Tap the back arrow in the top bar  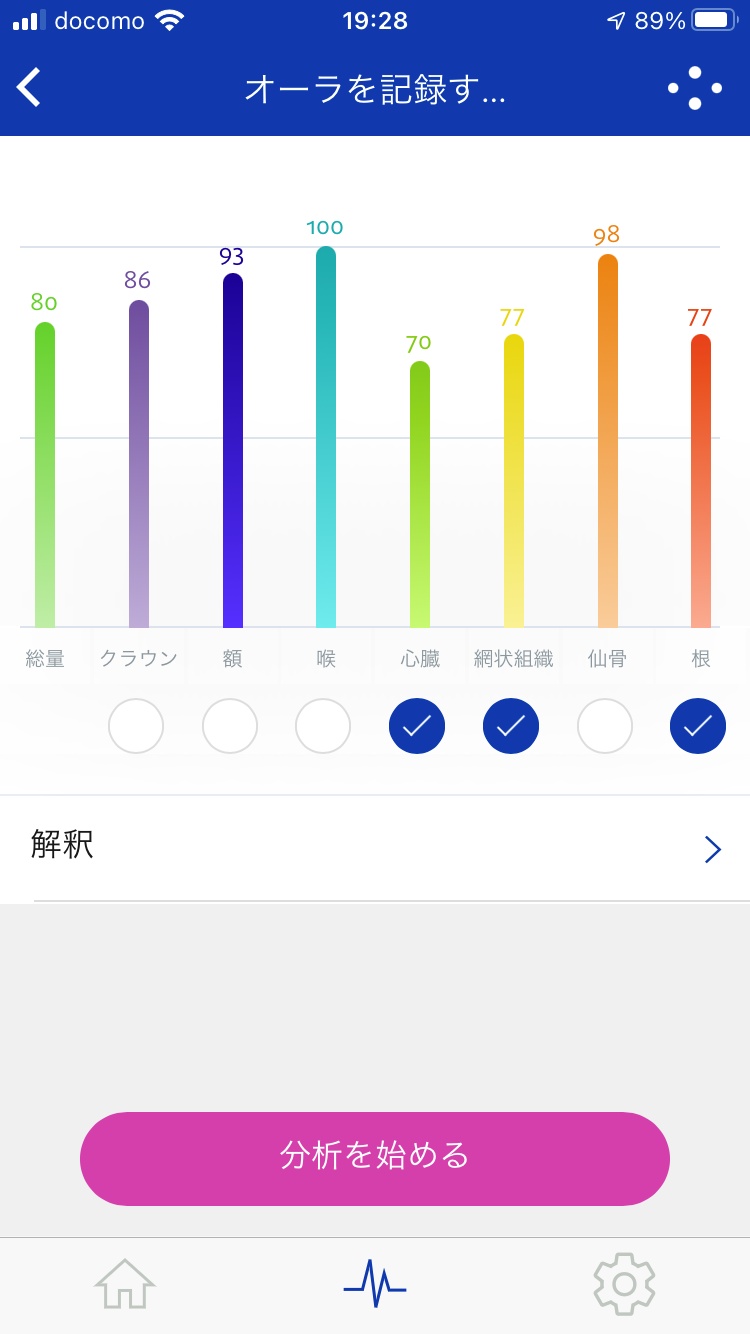28,87
